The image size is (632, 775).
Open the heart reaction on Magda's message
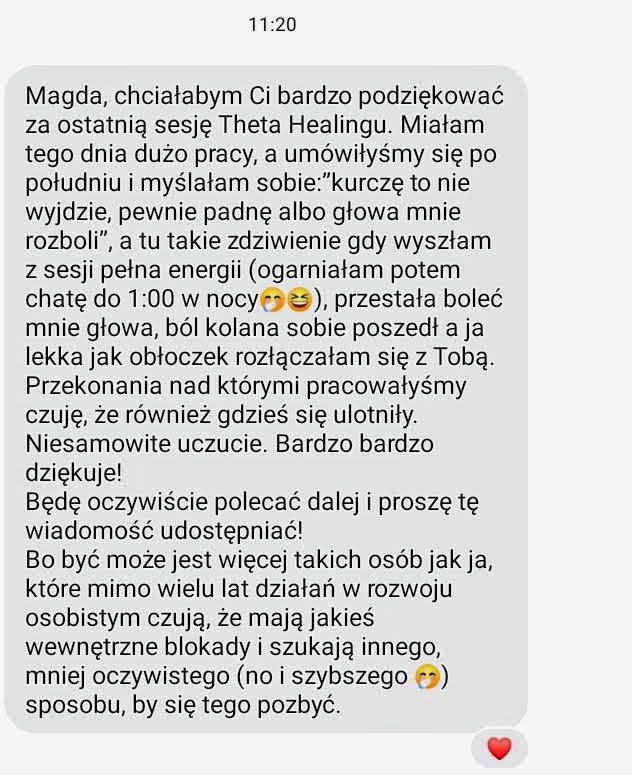[498, 747]
